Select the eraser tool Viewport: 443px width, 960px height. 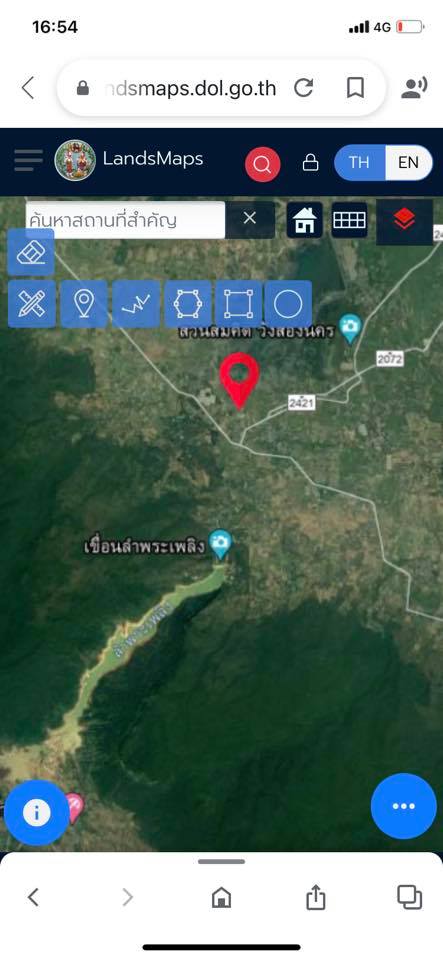click(x=31, y=252)
